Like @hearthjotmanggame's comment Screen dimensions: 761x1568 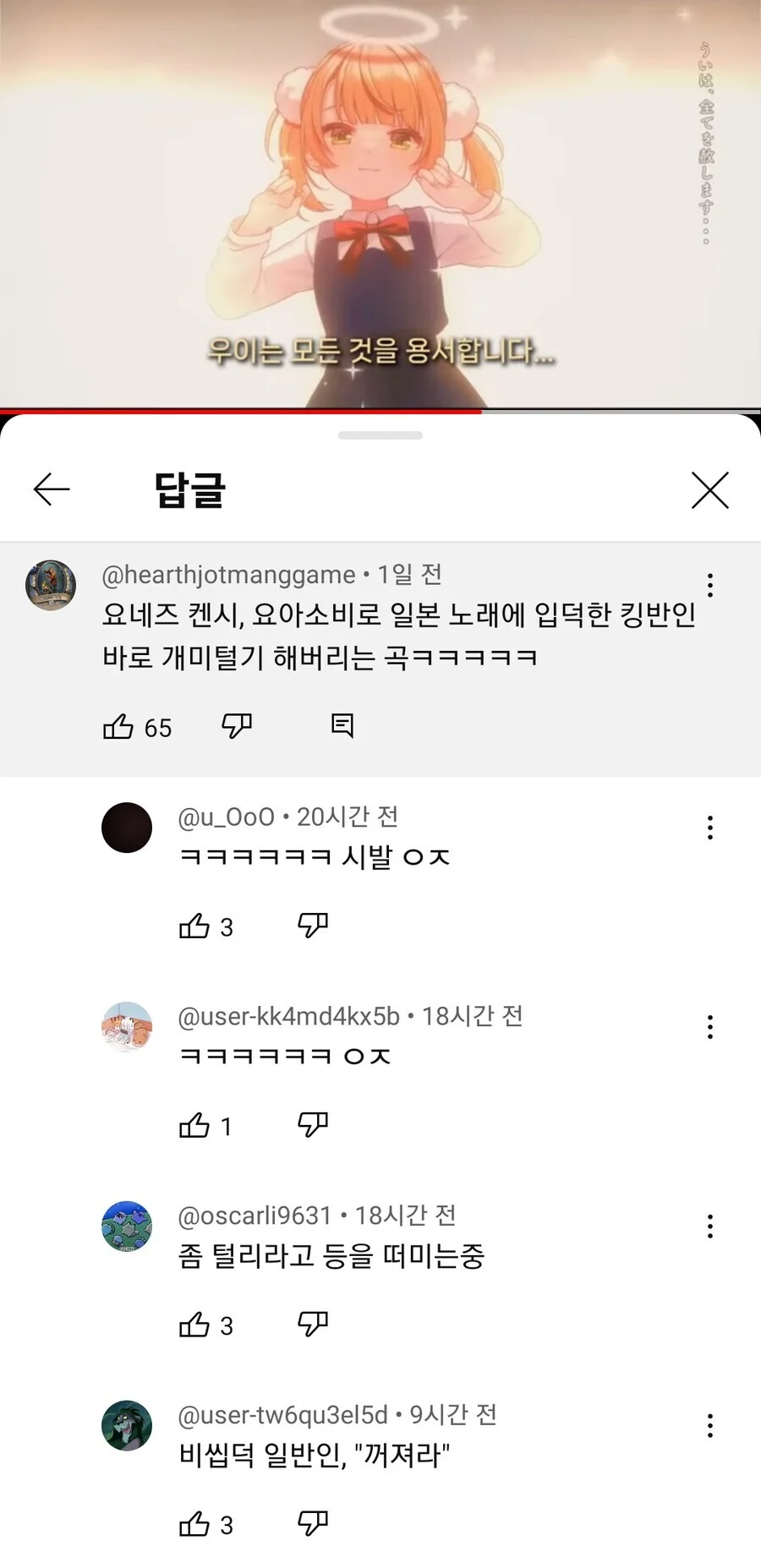click(x=120, y=725)
